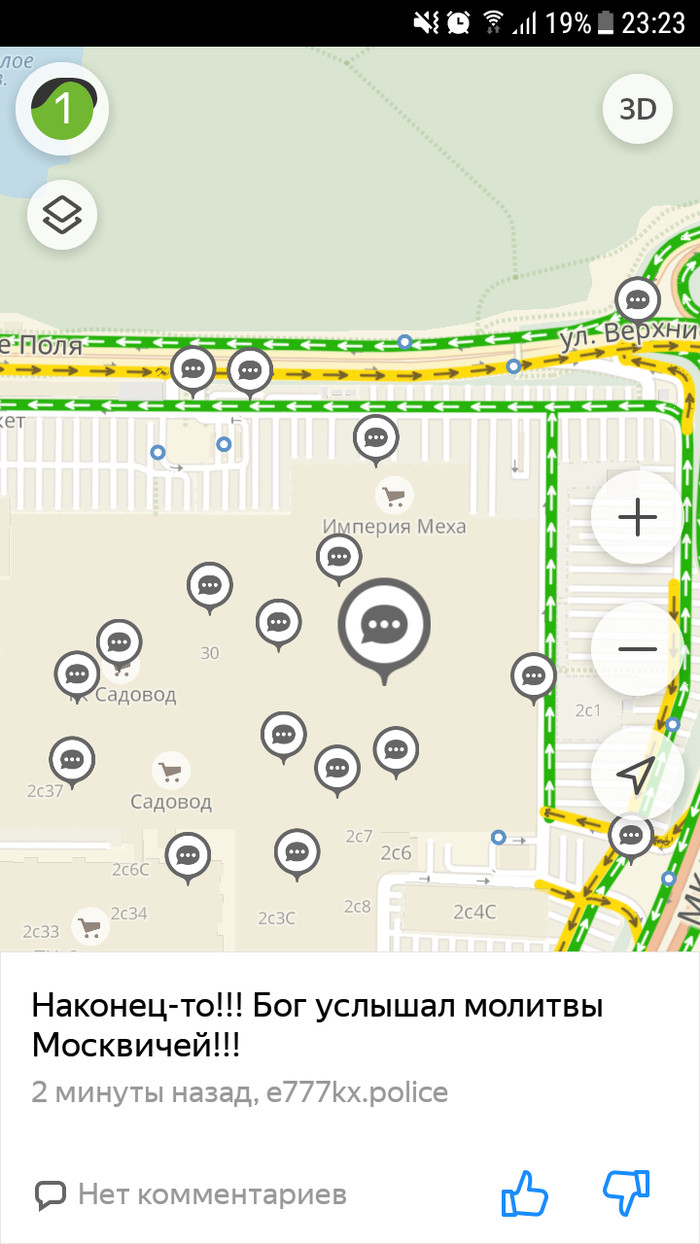Open the Садовод shopping cart marker
The width and height of the screenshot is (700, 1244).
[171, 770]
